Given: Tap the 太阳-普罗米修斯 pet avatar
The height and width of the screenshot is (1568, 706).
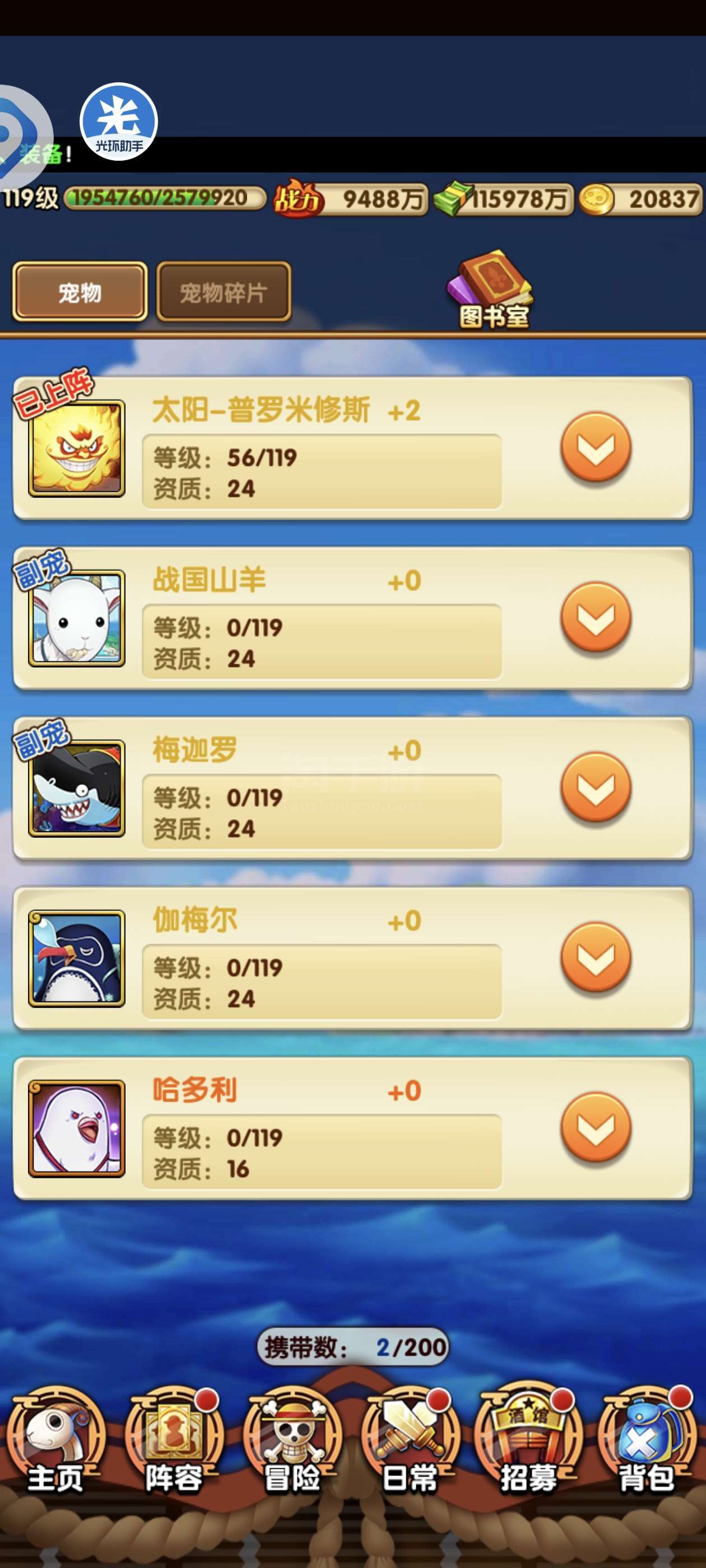Looking at the screenshot, I should 77,449.
